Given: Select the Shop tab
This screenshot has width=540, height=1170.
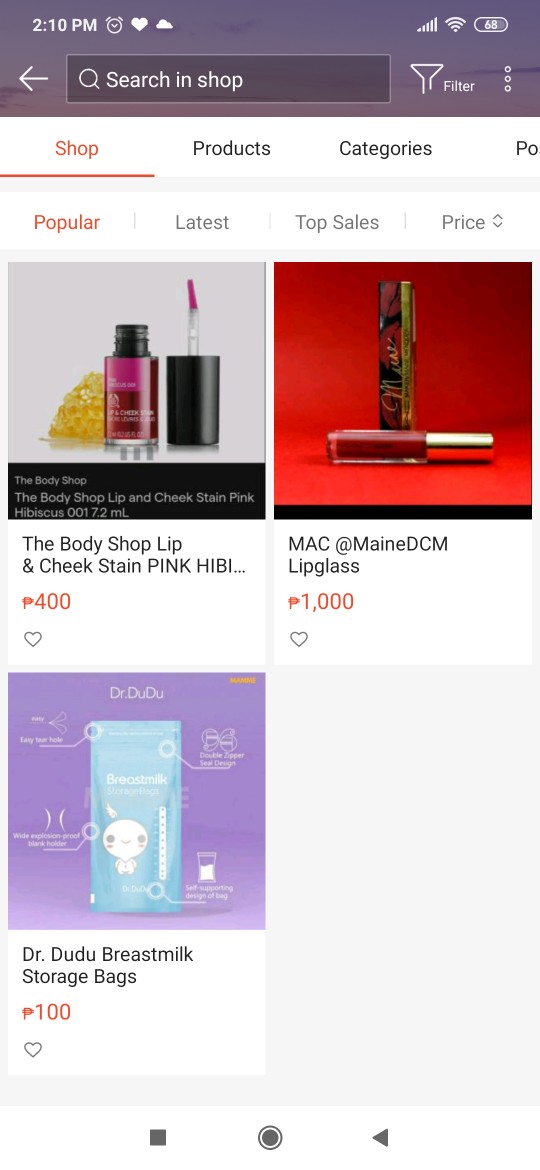Looking at the screenshot, I should [77, 148].
